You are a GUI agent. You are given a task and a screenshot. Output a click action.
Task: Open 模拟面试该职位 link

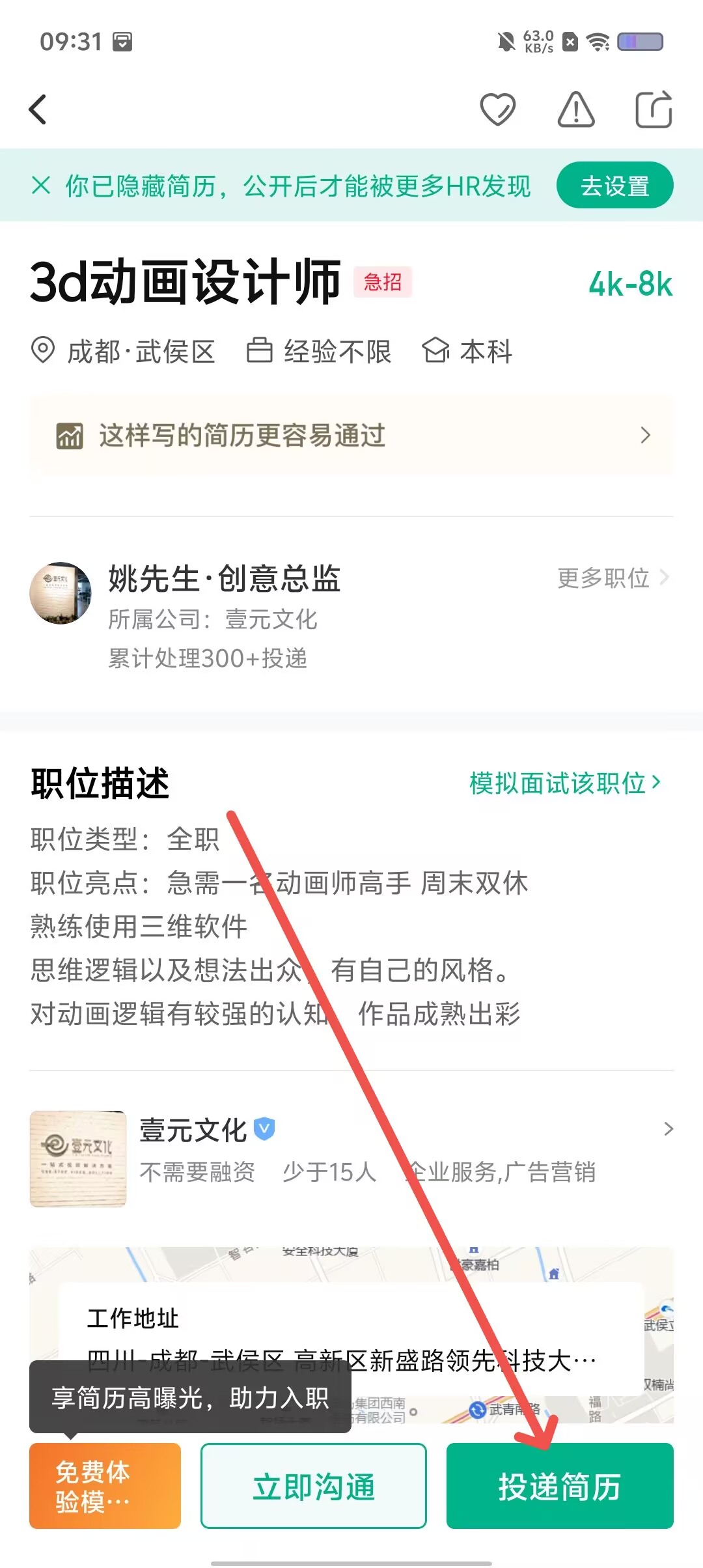[x=564, y=783]
